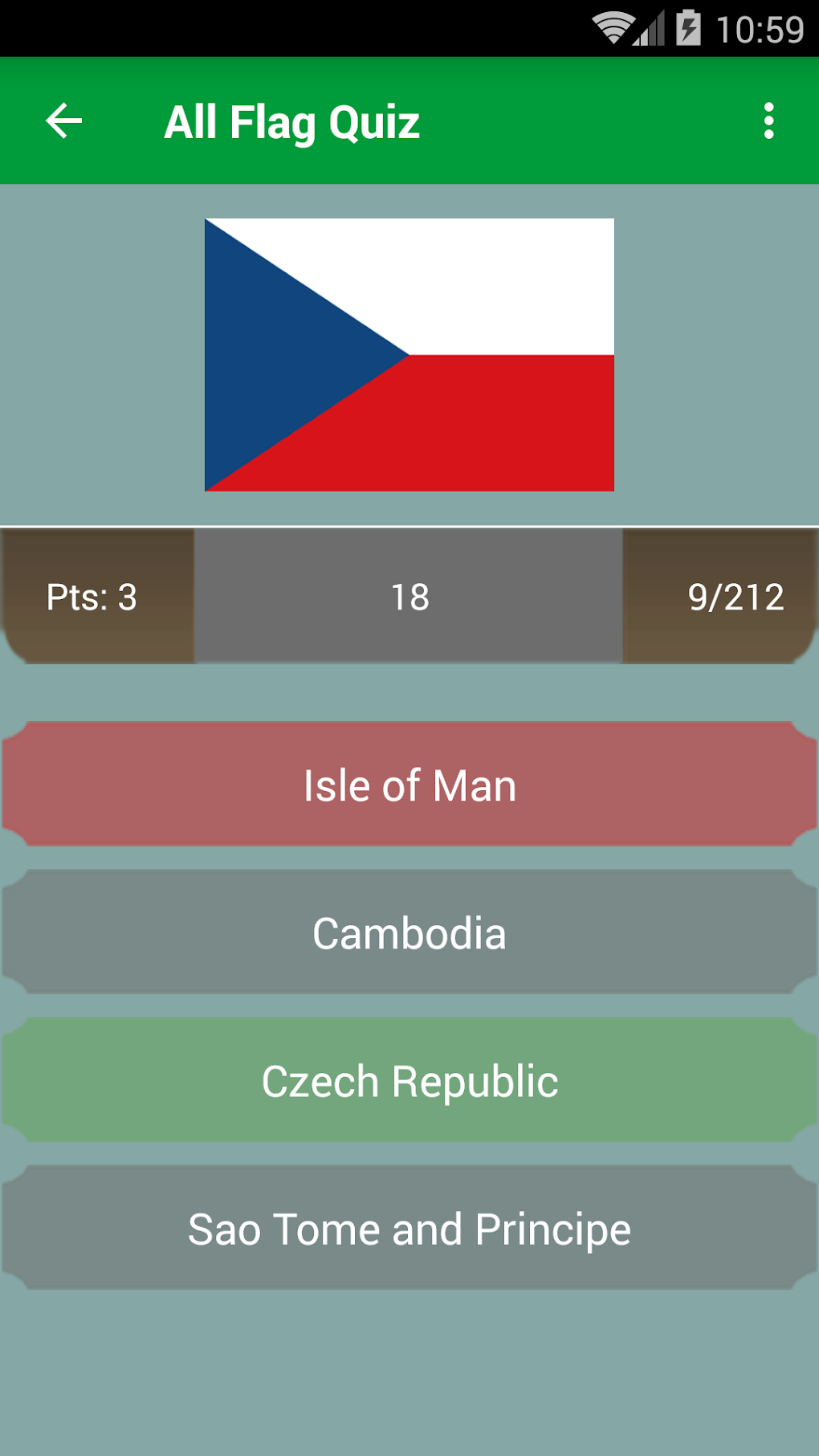Image resolution: width=819 pixels, height=1456 pixels.
Task: Pick the Czech Republic answer
Action: coord(409,1080)
